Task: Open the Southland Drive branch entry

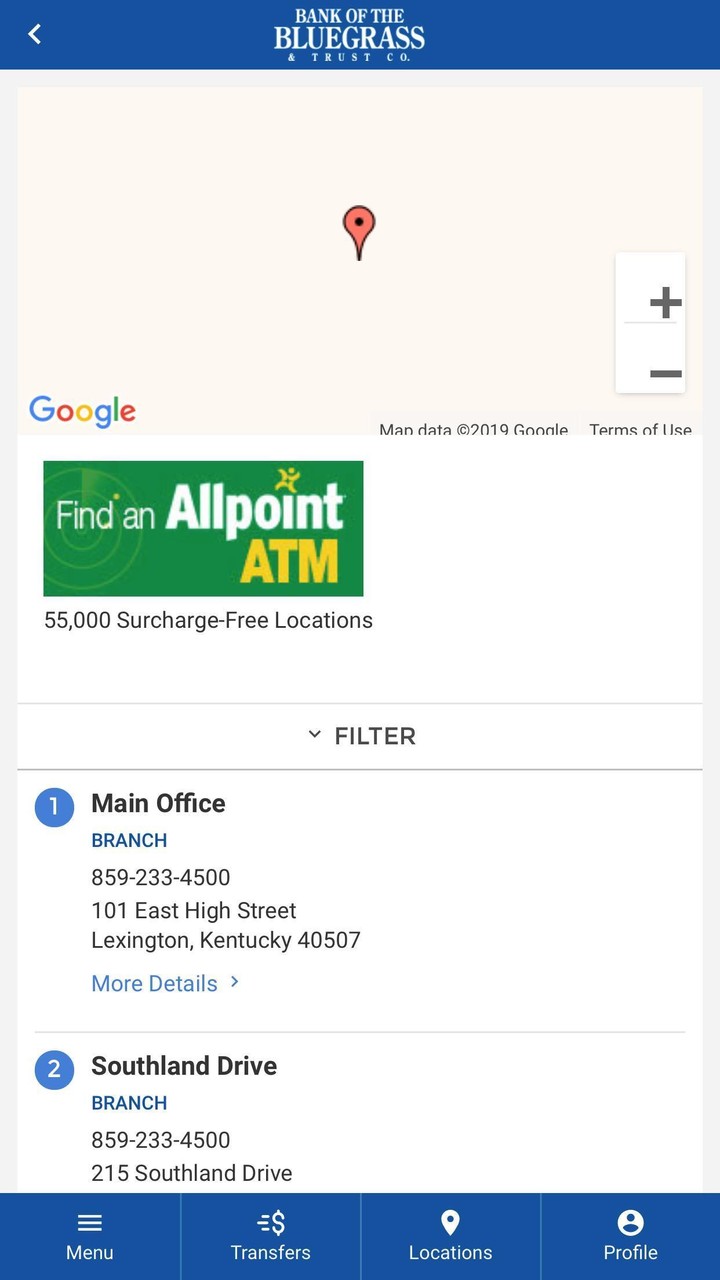Action: 184,1066
